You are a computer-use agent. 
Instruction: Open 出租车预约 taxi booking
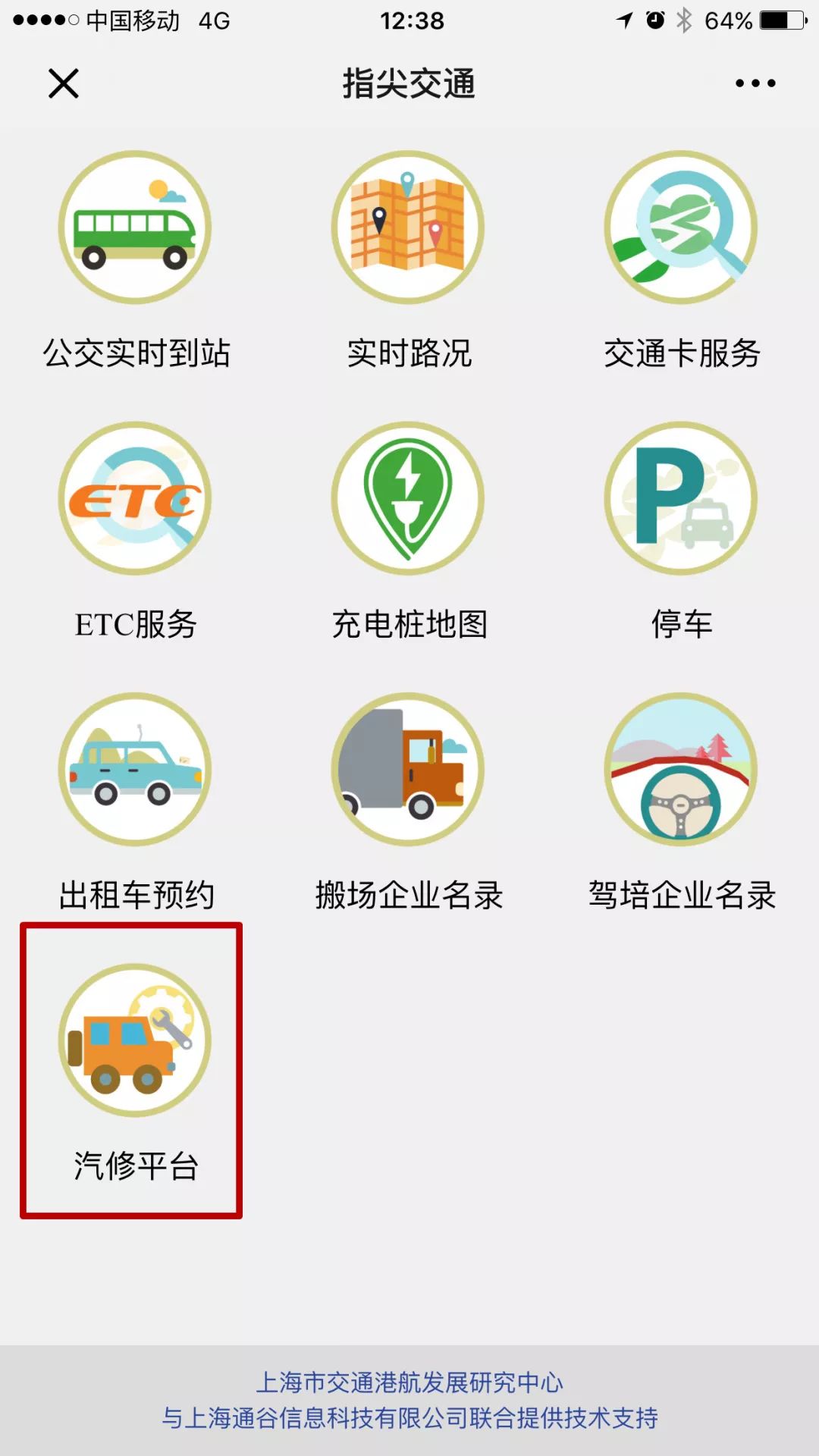(x=136, y=773)
